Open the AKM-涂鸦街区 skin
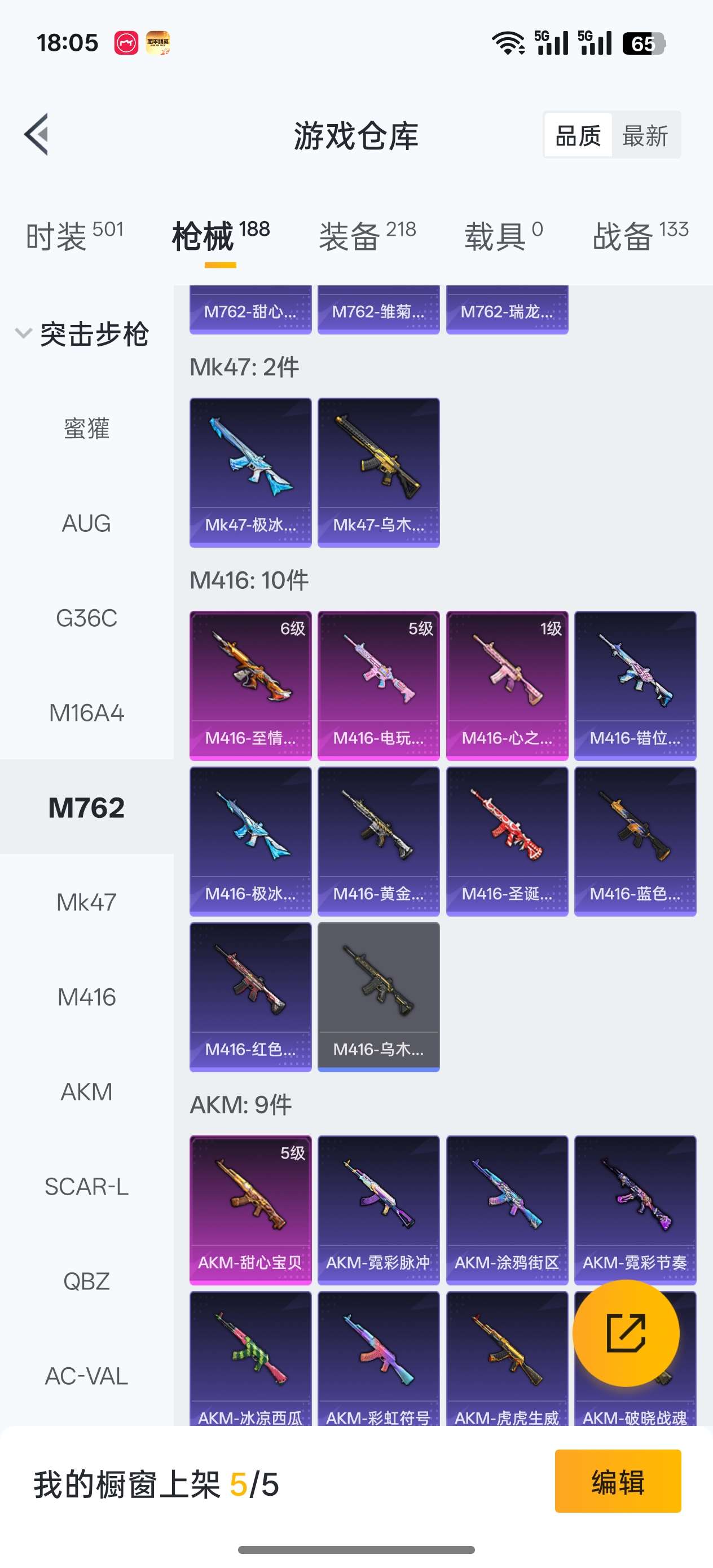Image resolution: width=713 pixels, height=1568 pixels. click(507, 1210)
